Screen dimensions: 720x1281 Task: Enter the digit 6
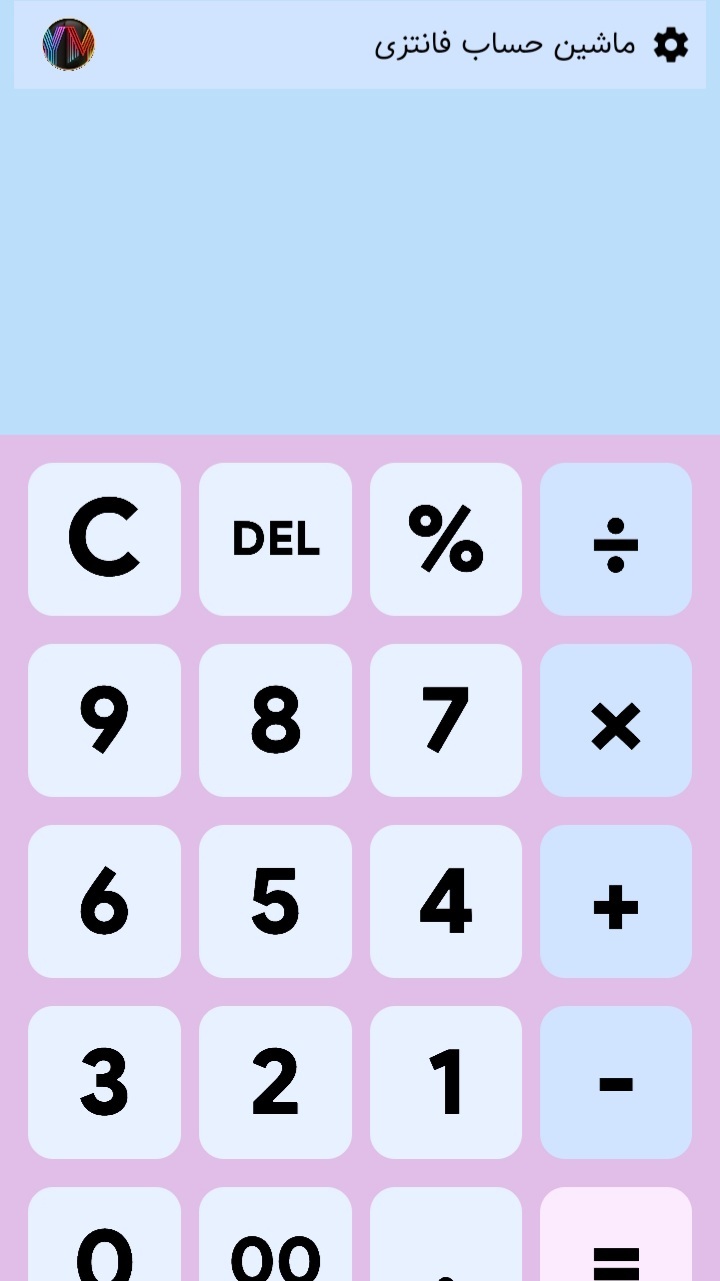coord(104,901)
